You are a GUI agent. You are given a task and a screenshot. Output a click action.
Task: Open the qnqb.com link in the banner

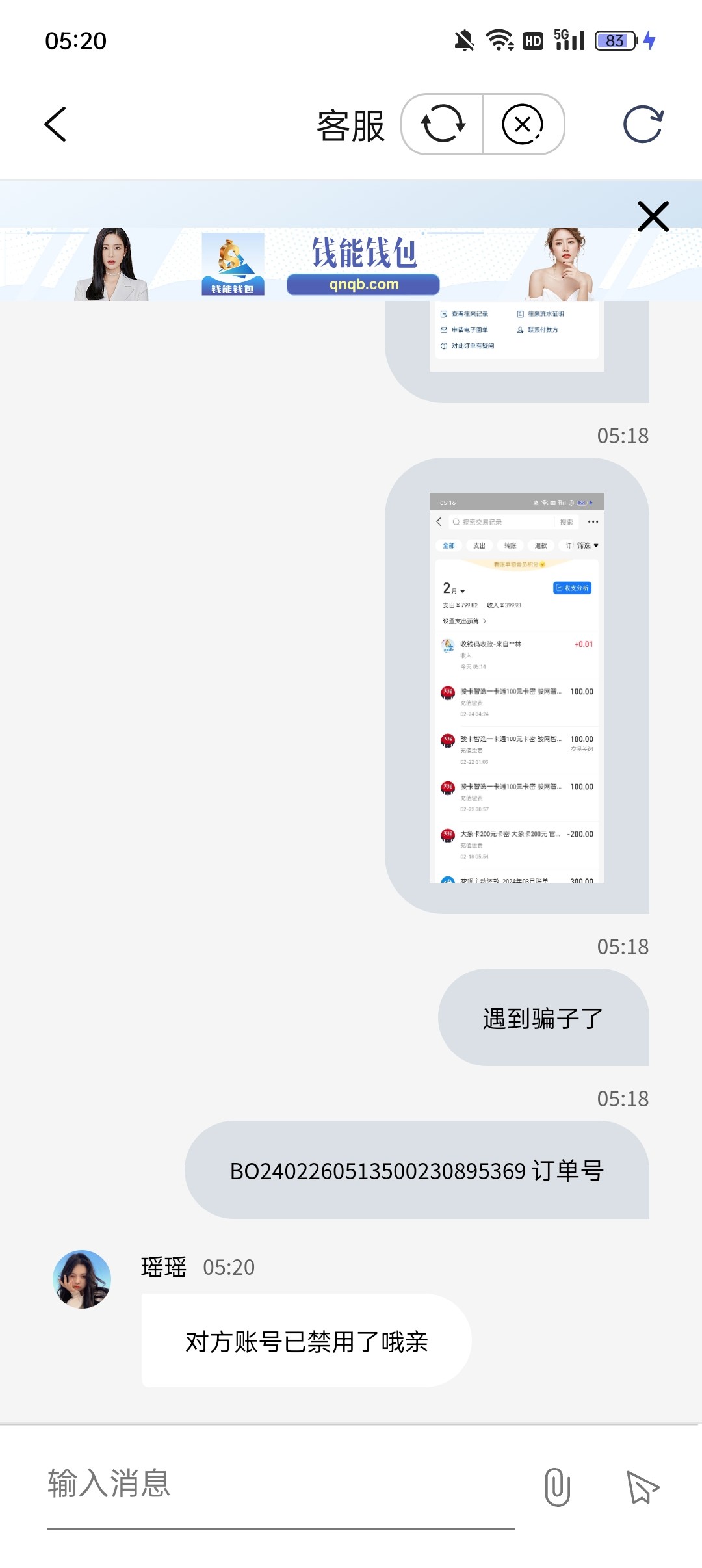[363, 284]
